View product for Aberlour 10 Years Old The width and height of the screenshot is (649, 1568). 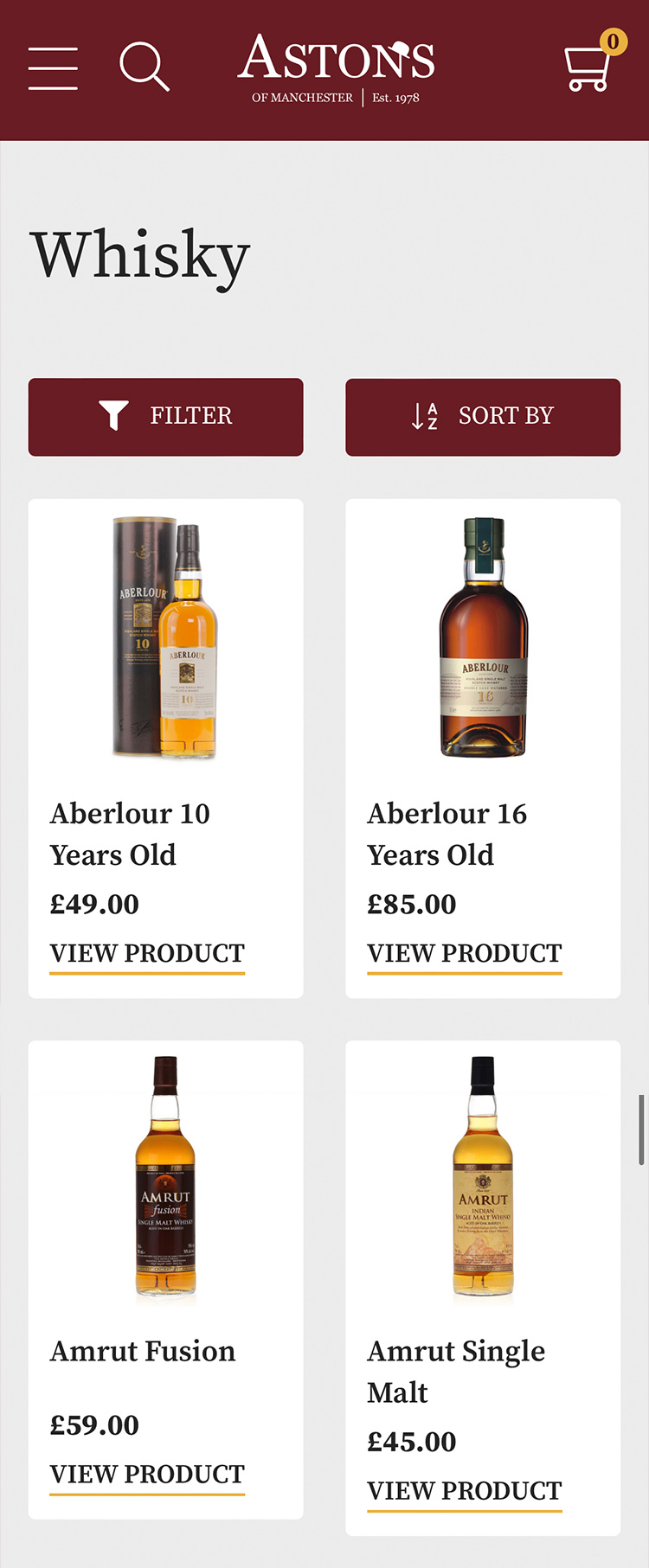click(x=147, y=954)
